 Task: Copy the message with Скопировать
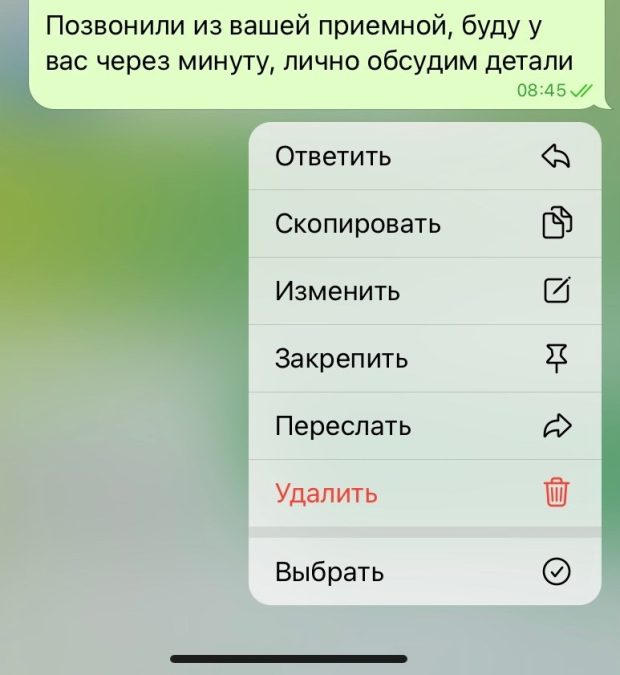[424, 224]
